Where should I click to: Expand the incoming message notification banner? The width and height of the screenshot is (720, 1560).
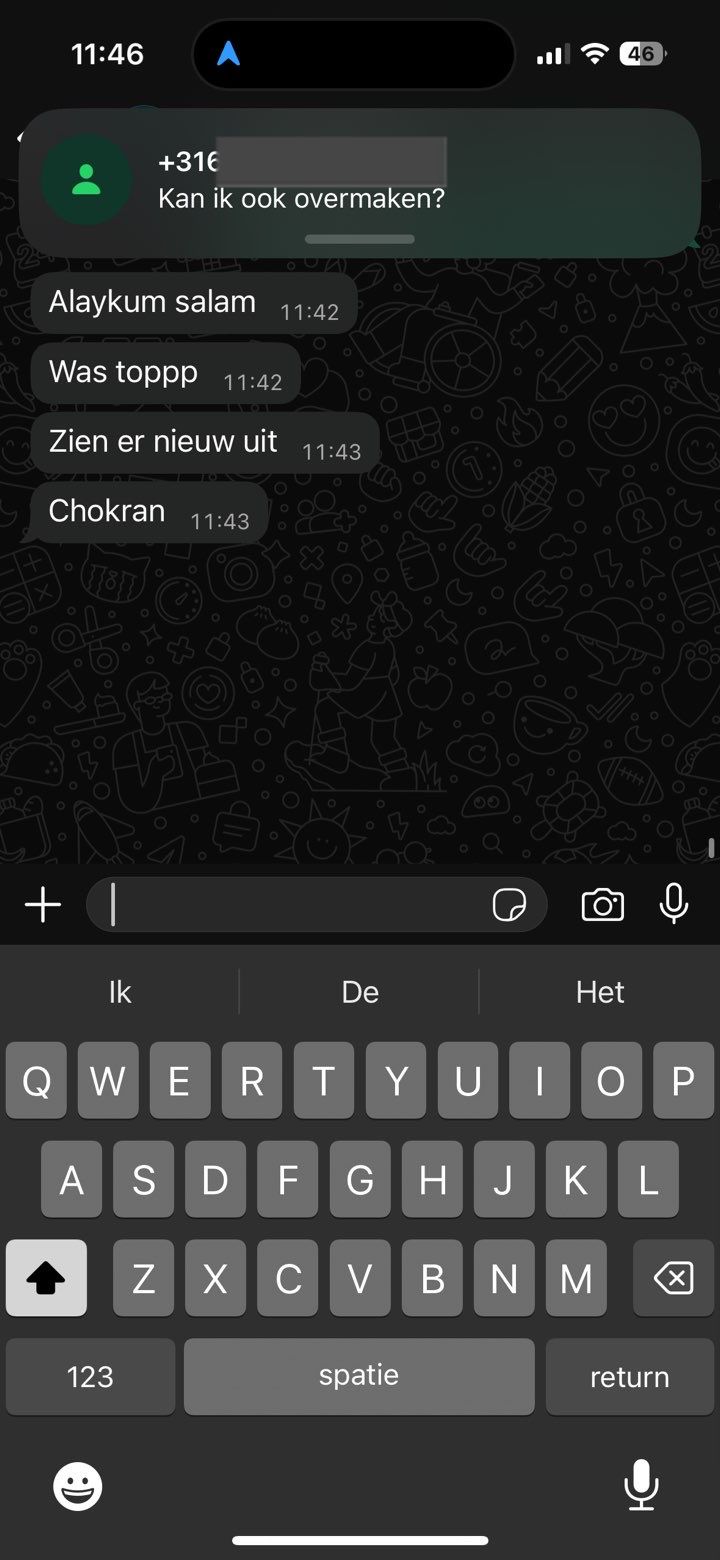(360, 239)
